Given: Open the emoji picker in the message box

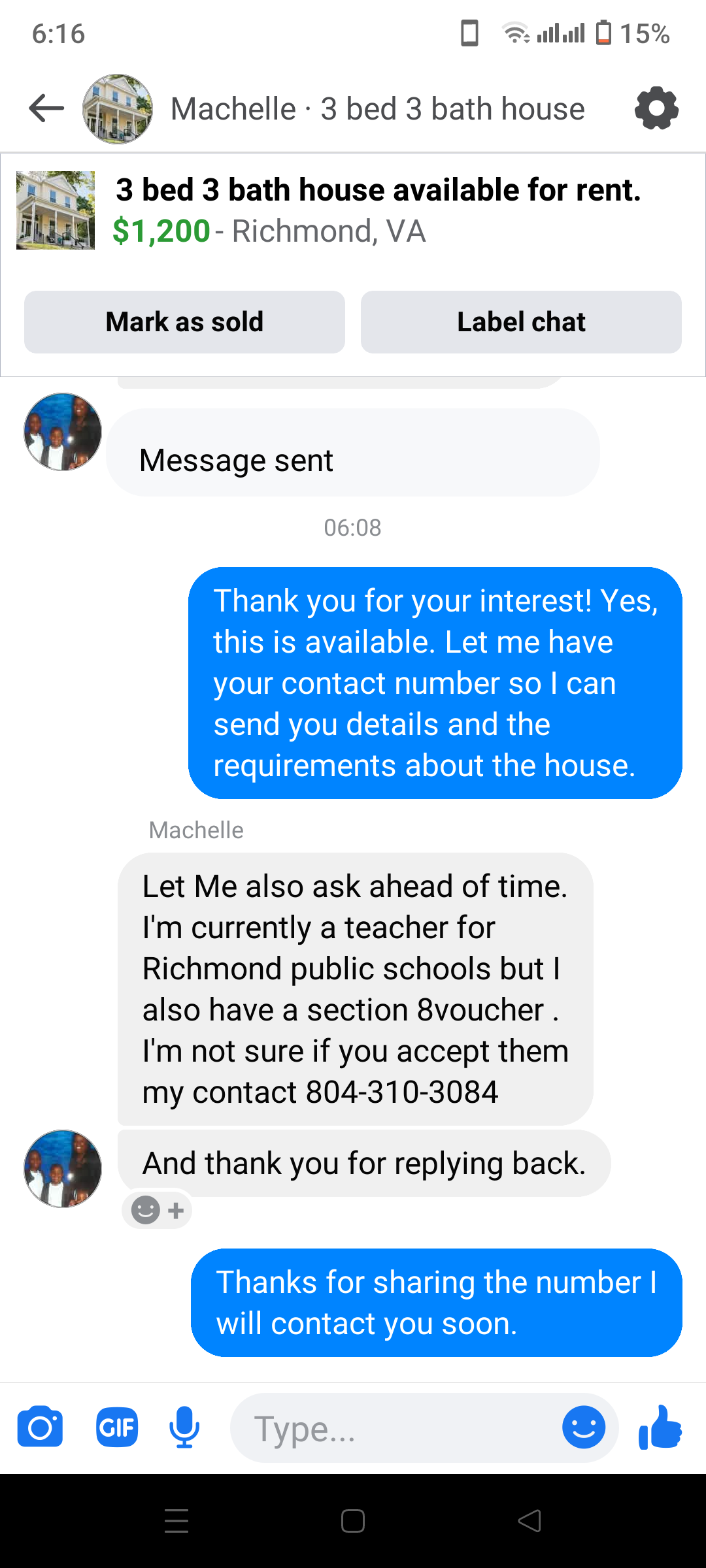Looking at the screenshot, I should point(584,1428).
